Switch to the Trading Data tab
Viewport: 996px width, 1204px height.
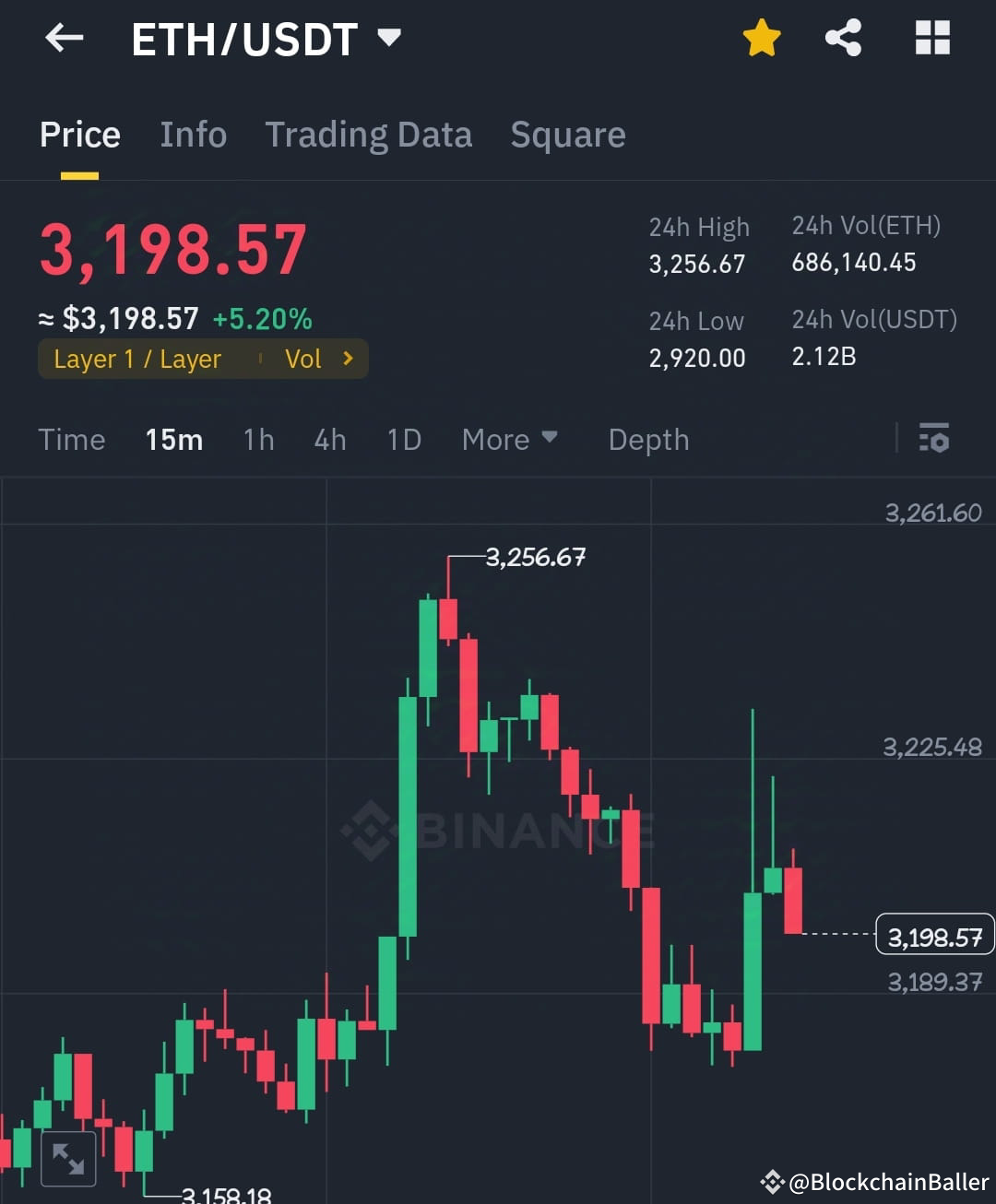(369, 135)
